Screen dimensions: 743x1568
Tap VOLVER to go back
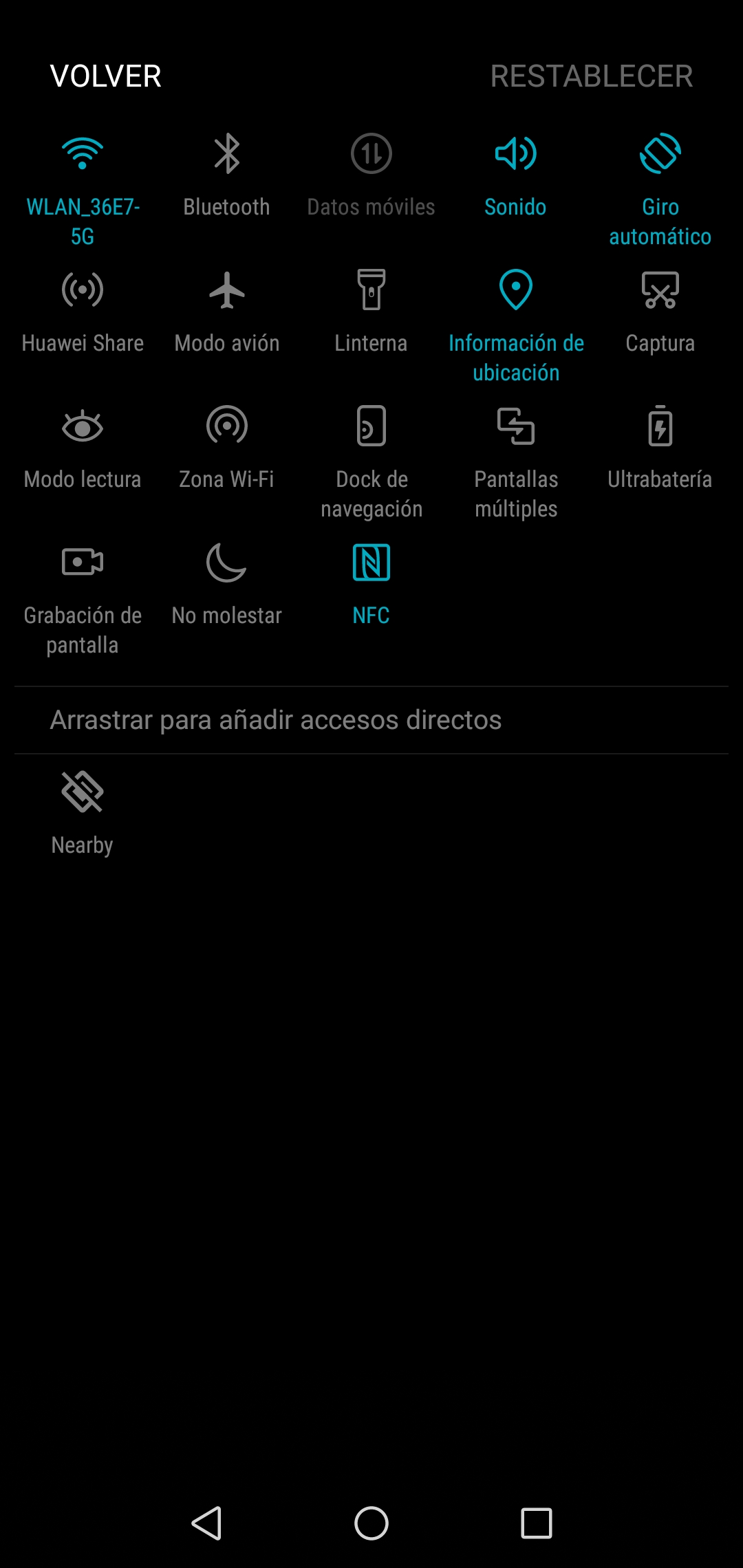point(106,76)
